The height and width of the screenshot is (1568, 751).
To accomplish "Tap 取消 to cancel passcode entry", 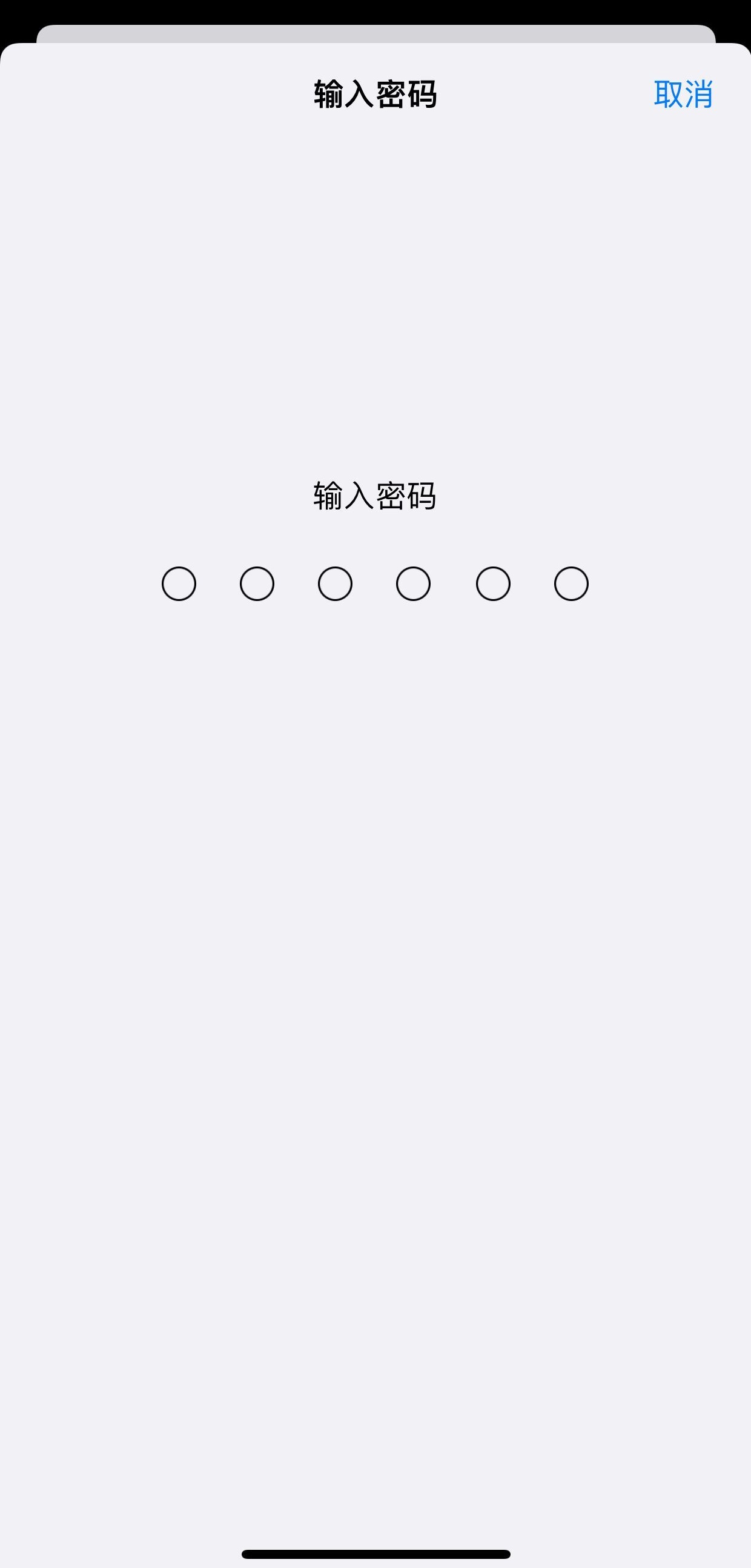I will [x=683, y=95].
